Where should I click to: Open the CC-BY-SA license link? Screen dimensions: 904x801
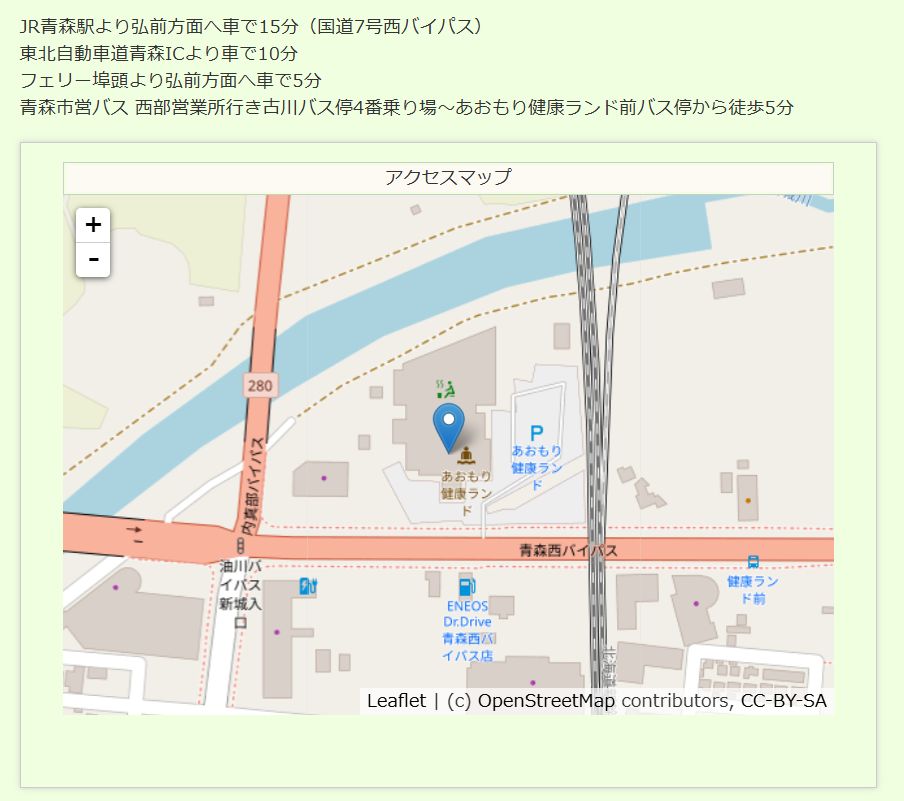[x=784, y=701]
